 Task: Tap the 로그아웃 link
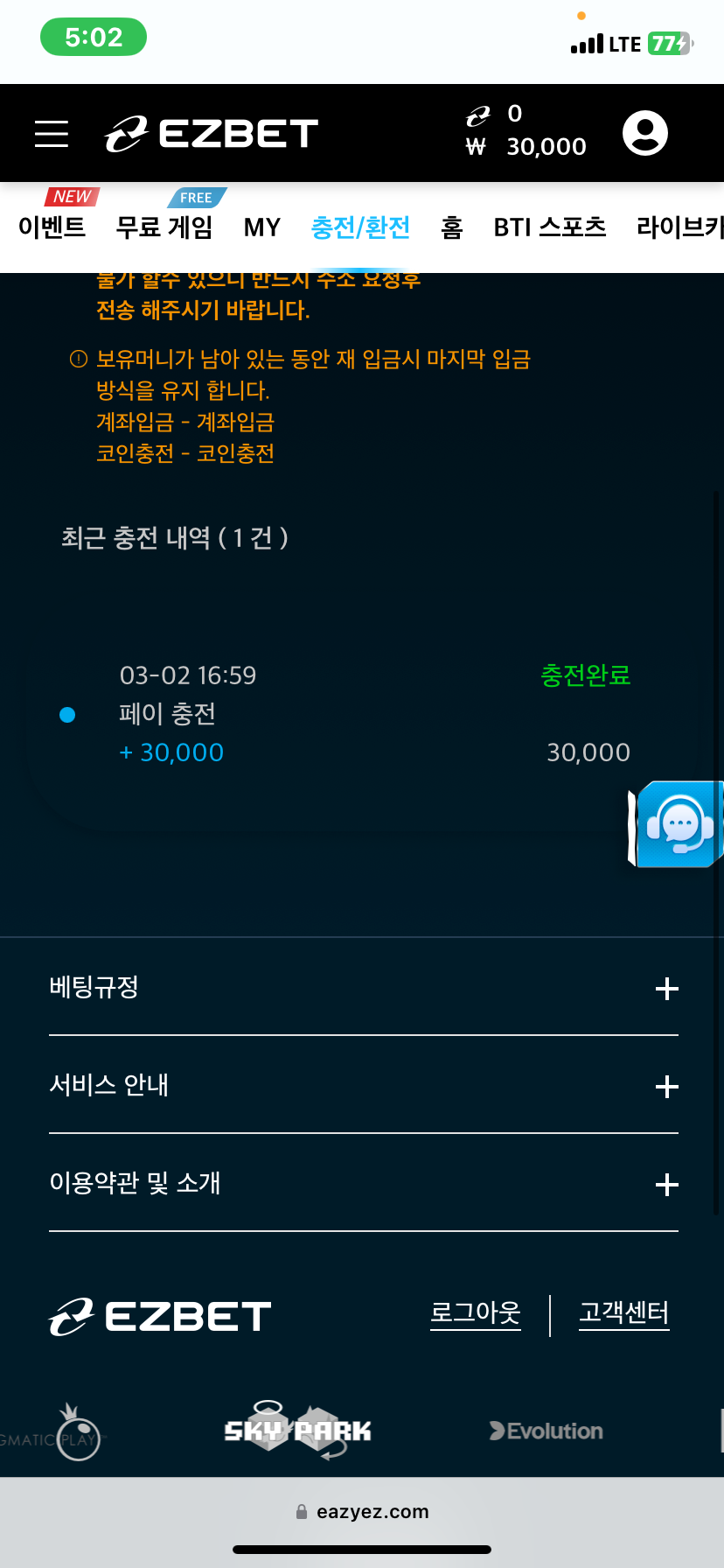pos(476,1312)
